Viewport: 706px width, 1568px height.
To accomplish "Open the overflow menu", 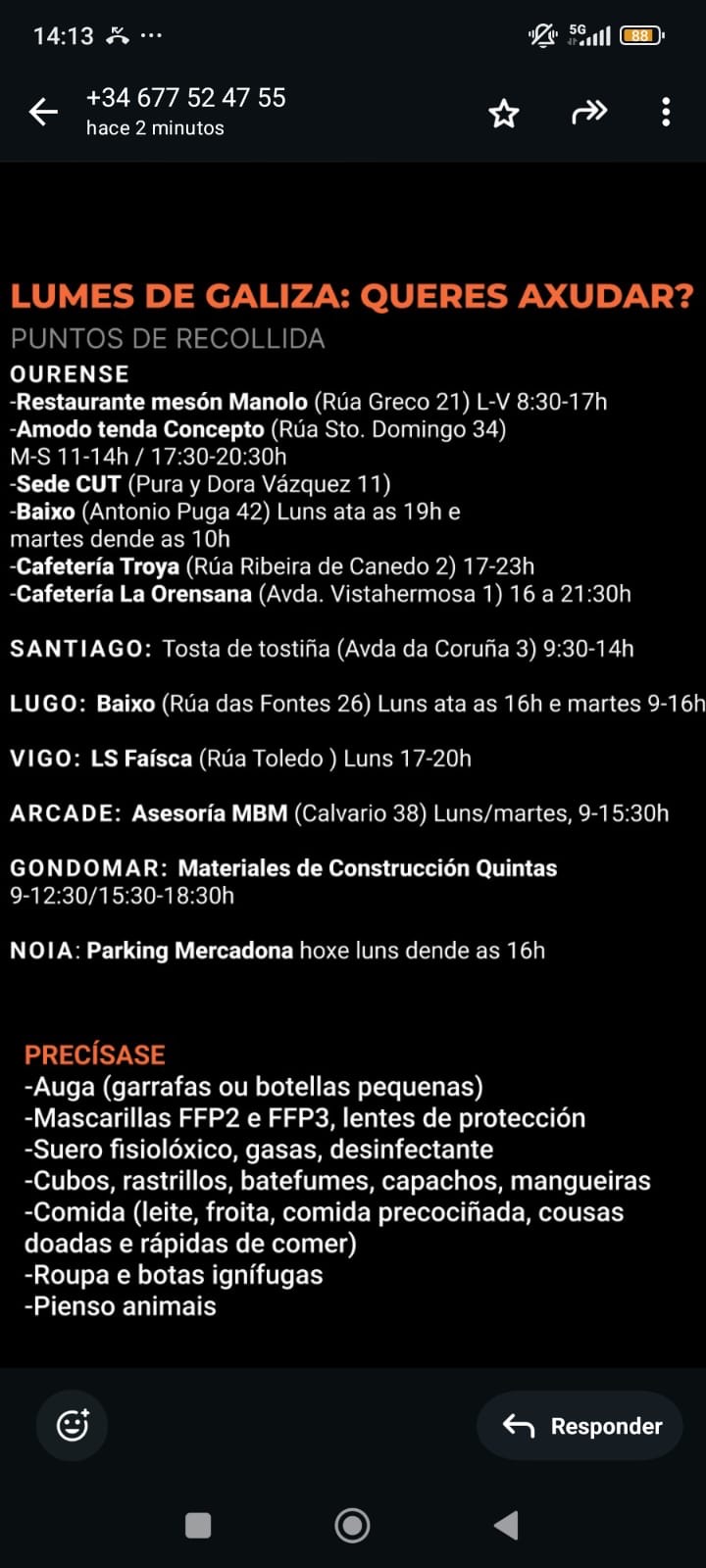I will pos(666,113).
